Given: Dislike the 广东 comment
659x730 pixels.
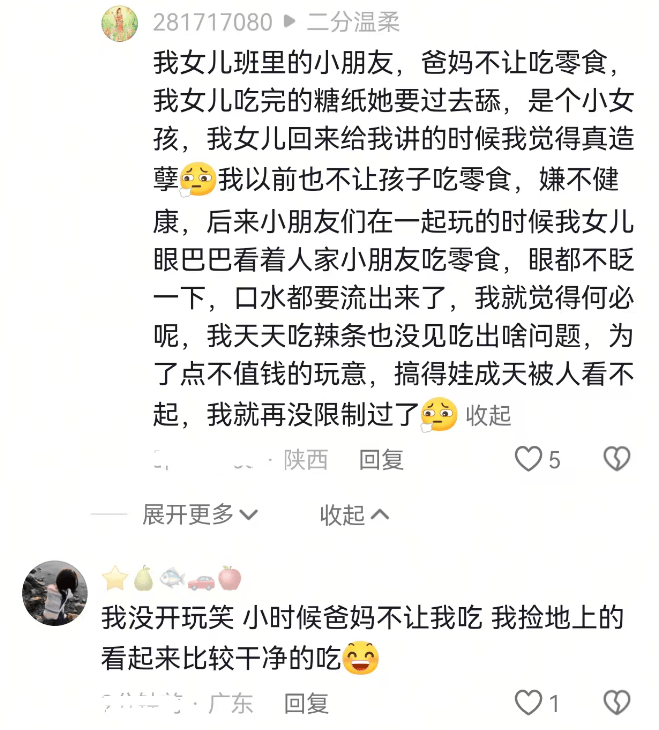Looking at the screenshot, I should 616,703.
